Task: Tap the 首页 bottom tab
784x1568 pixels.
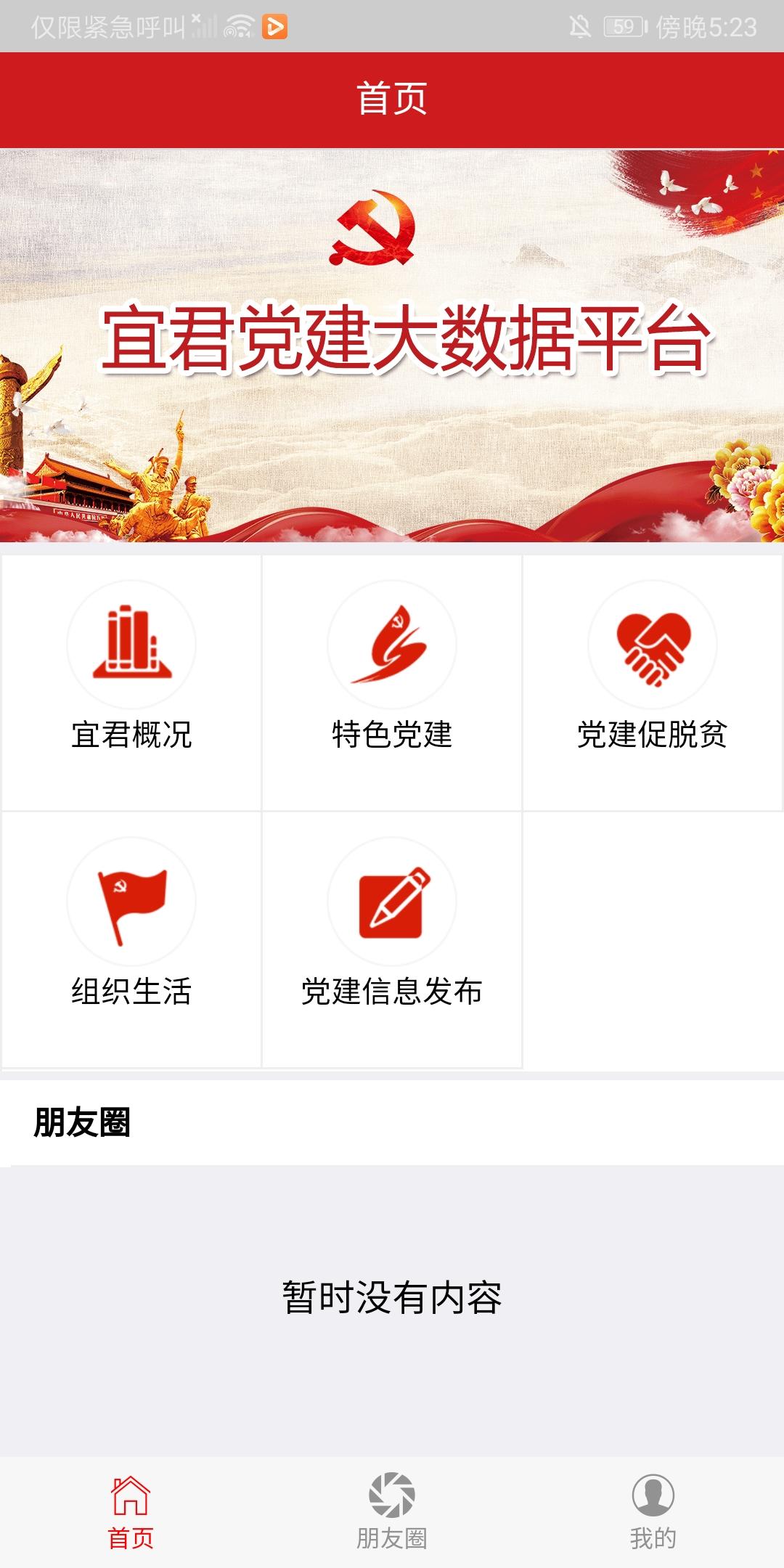Action: click(x=131, y=1511)
